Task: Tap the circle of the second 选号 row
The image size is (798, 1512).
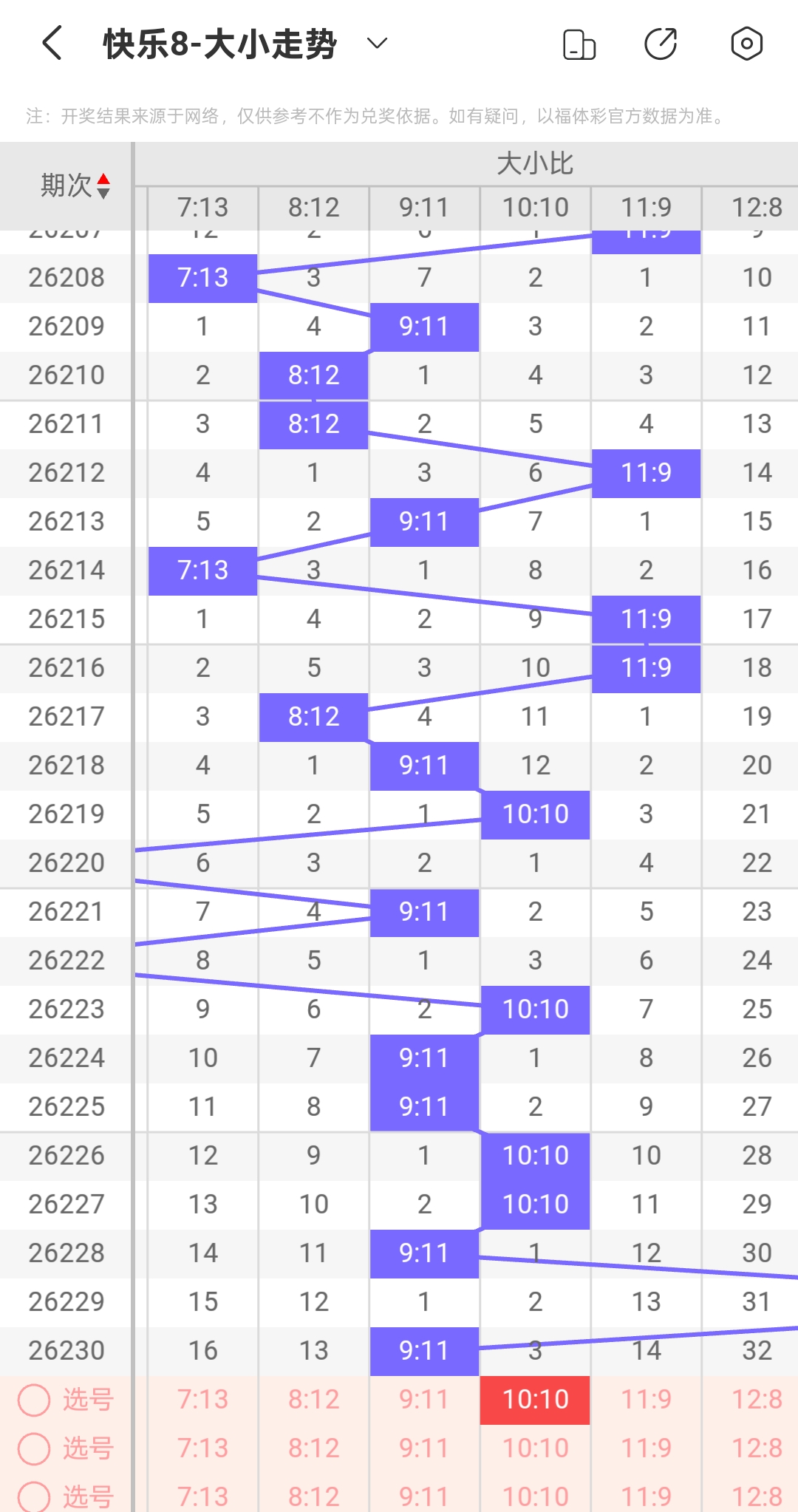Action: pos(34,1448)
